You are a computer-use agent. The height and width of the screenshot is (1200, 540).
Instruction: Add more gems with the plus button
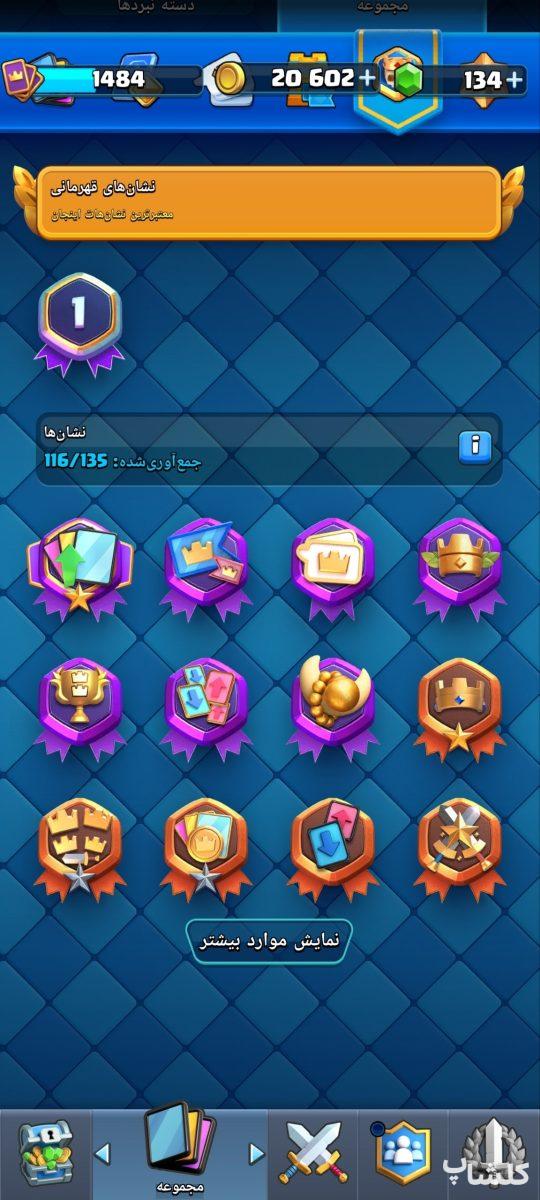point(514,79)
